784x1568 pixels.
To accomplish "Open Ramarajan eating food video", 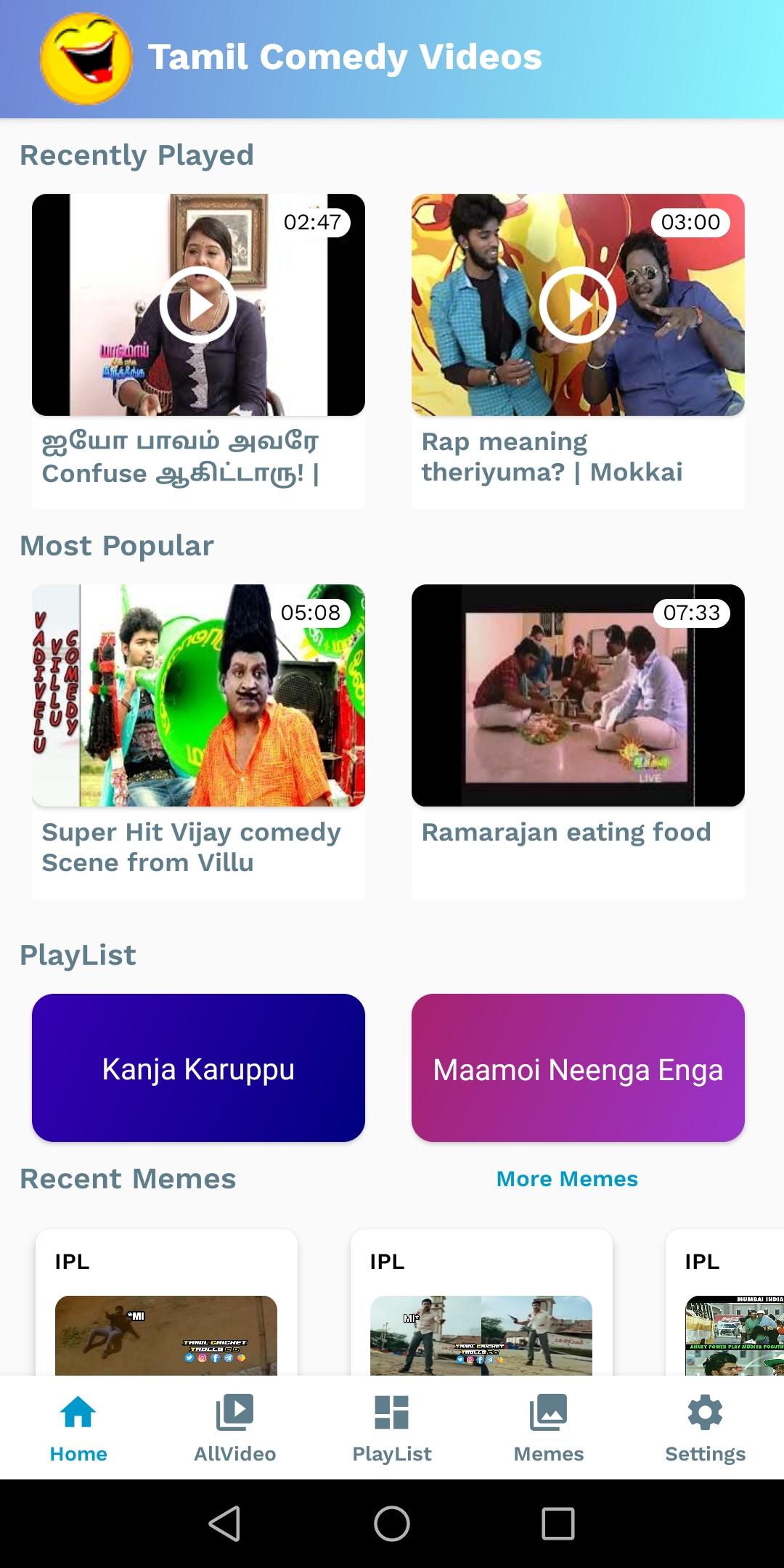I will pyautogui.click(x=578, y=695).
